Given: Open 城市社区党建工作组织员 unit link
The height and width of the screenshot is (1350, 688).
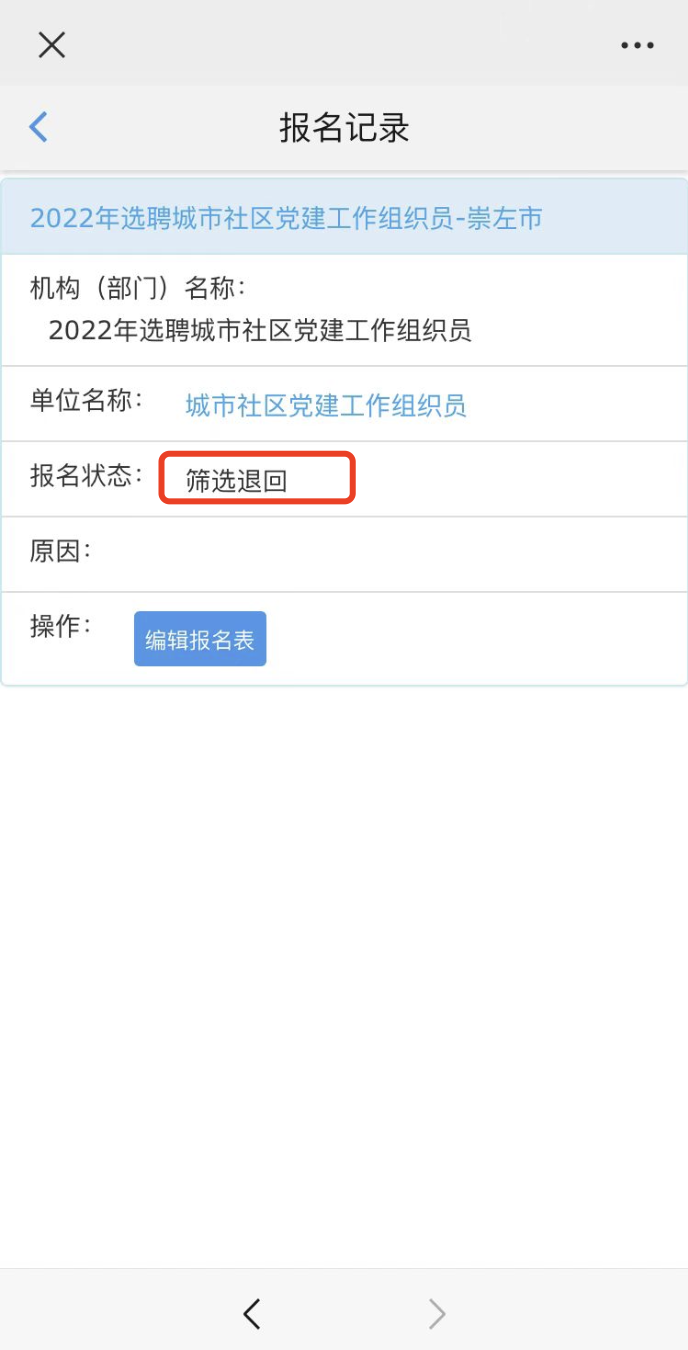Looking at the screenshot, I should [326, 405].
